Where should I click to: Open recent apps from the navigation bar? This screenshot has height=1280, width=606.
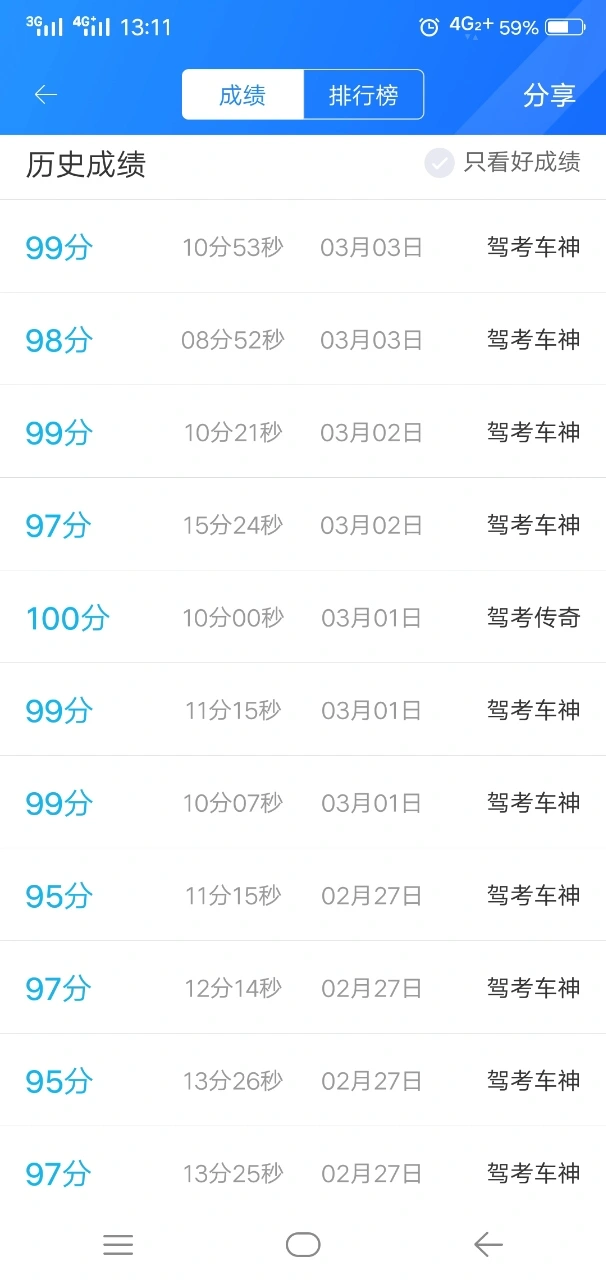118,1244
